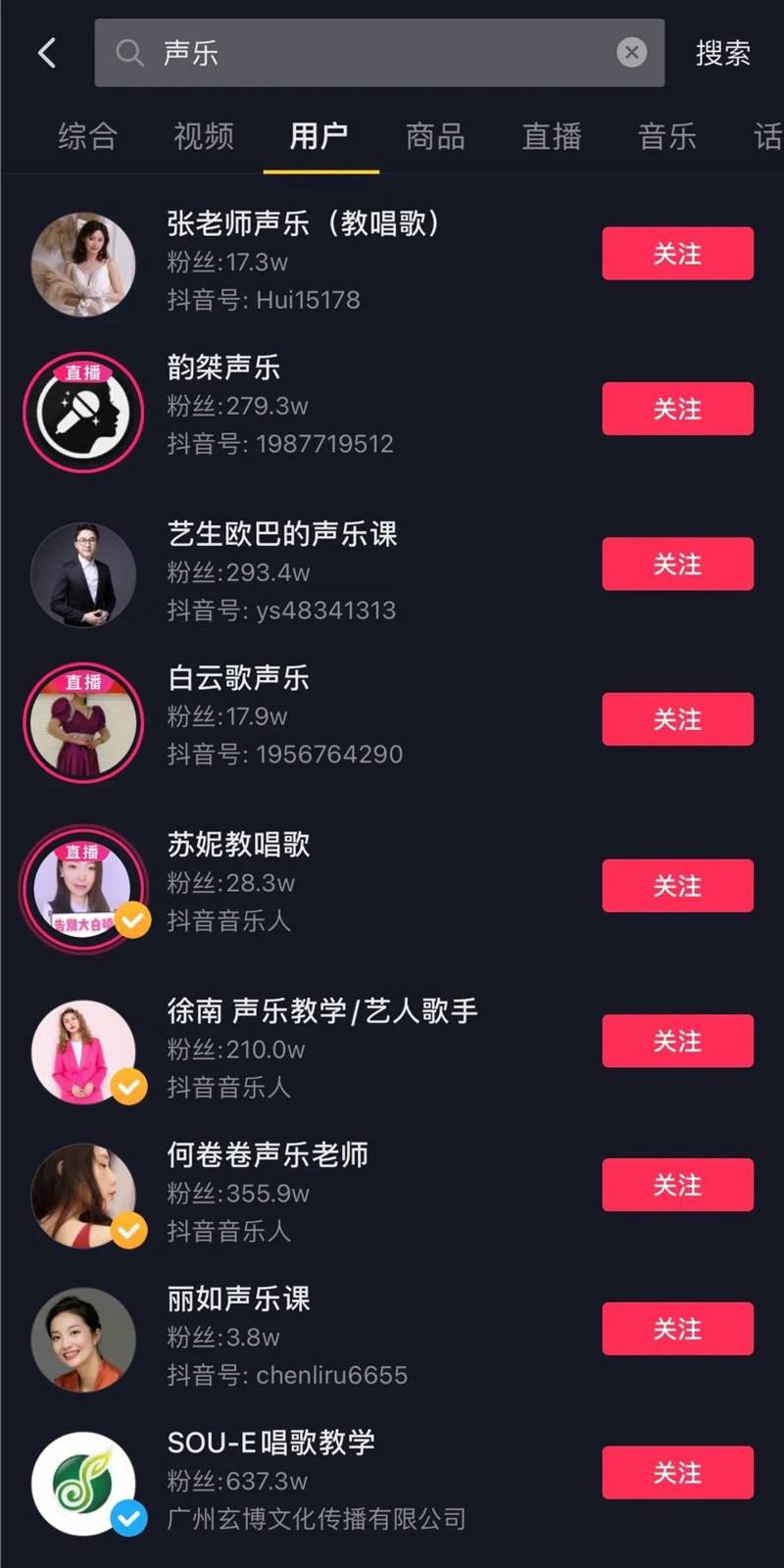Open the 音乐 results tab
The image size is (784, 1568).
pyautogui.click(x=666, y=137)
